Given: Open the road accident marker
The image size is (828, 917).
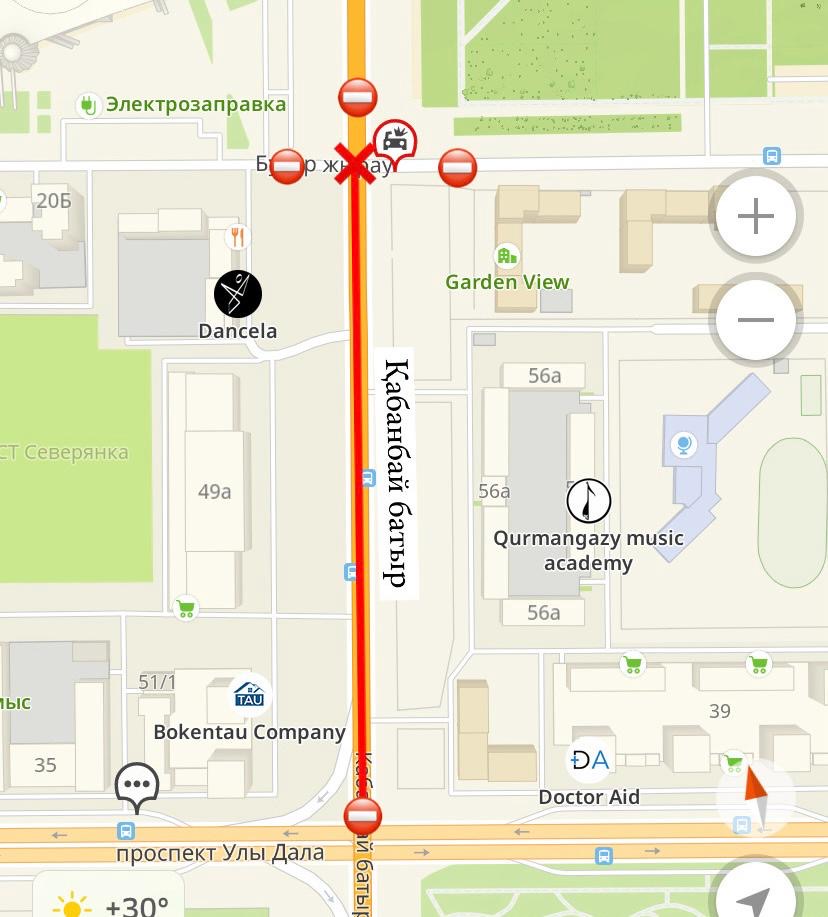Looking at the screenshot, I should coord(395,142).
